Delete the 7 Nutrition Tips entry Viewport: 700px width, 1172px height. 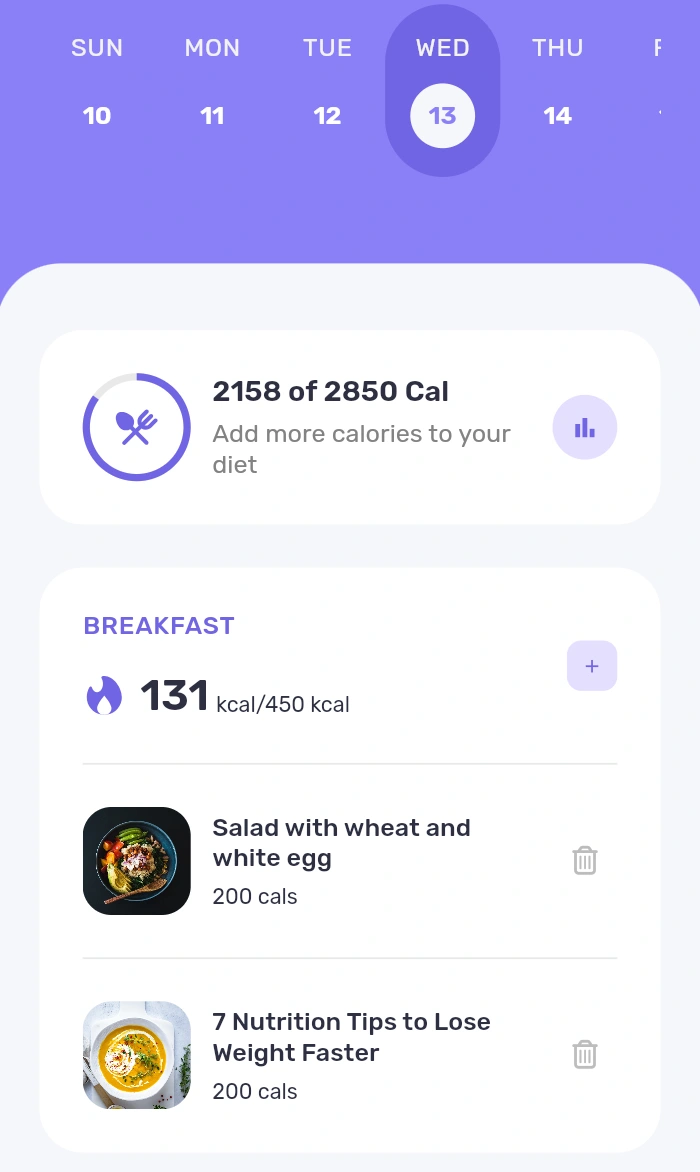pyautogui.click(x=585, y=1054)
